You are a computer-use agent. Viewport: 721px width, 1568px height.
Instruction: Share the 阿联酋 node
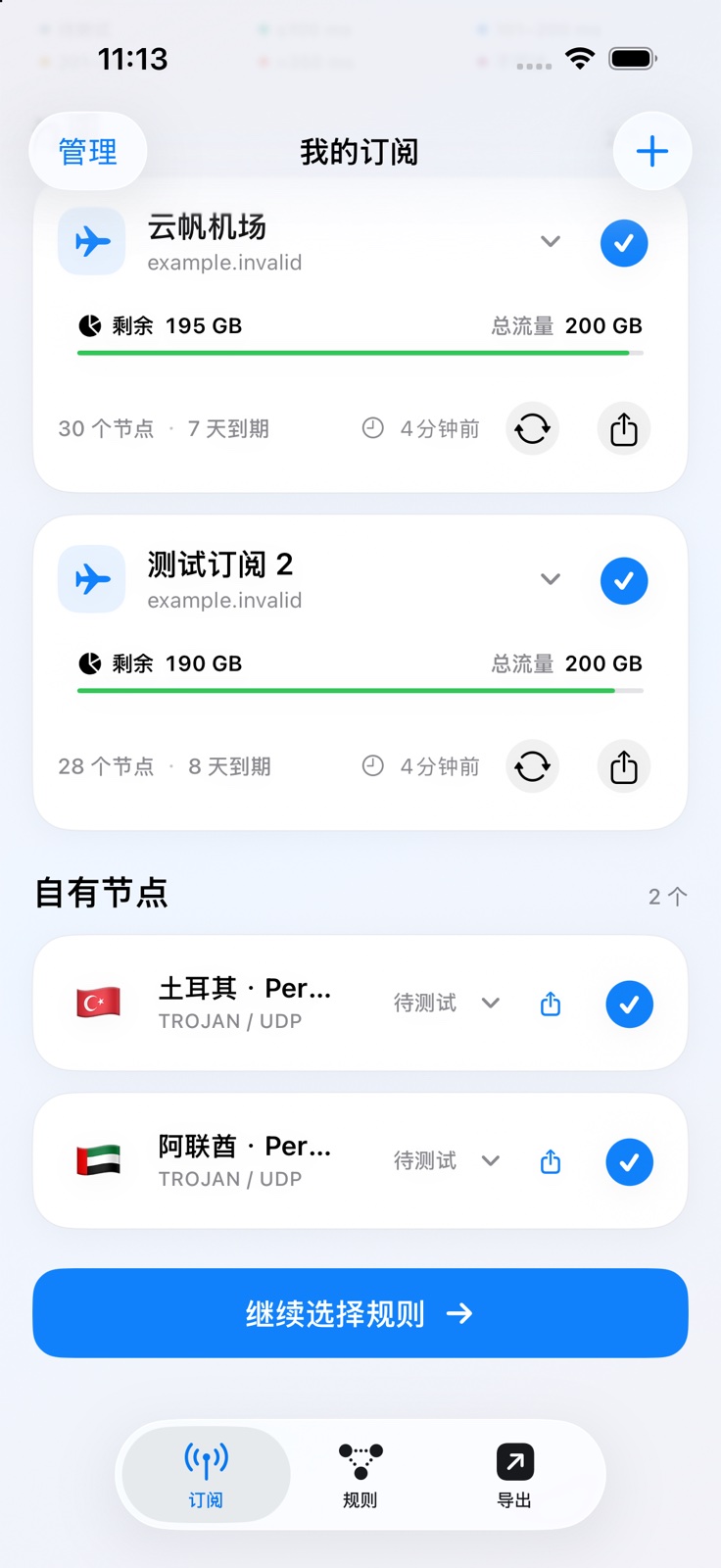click(x=551, y=1161)
